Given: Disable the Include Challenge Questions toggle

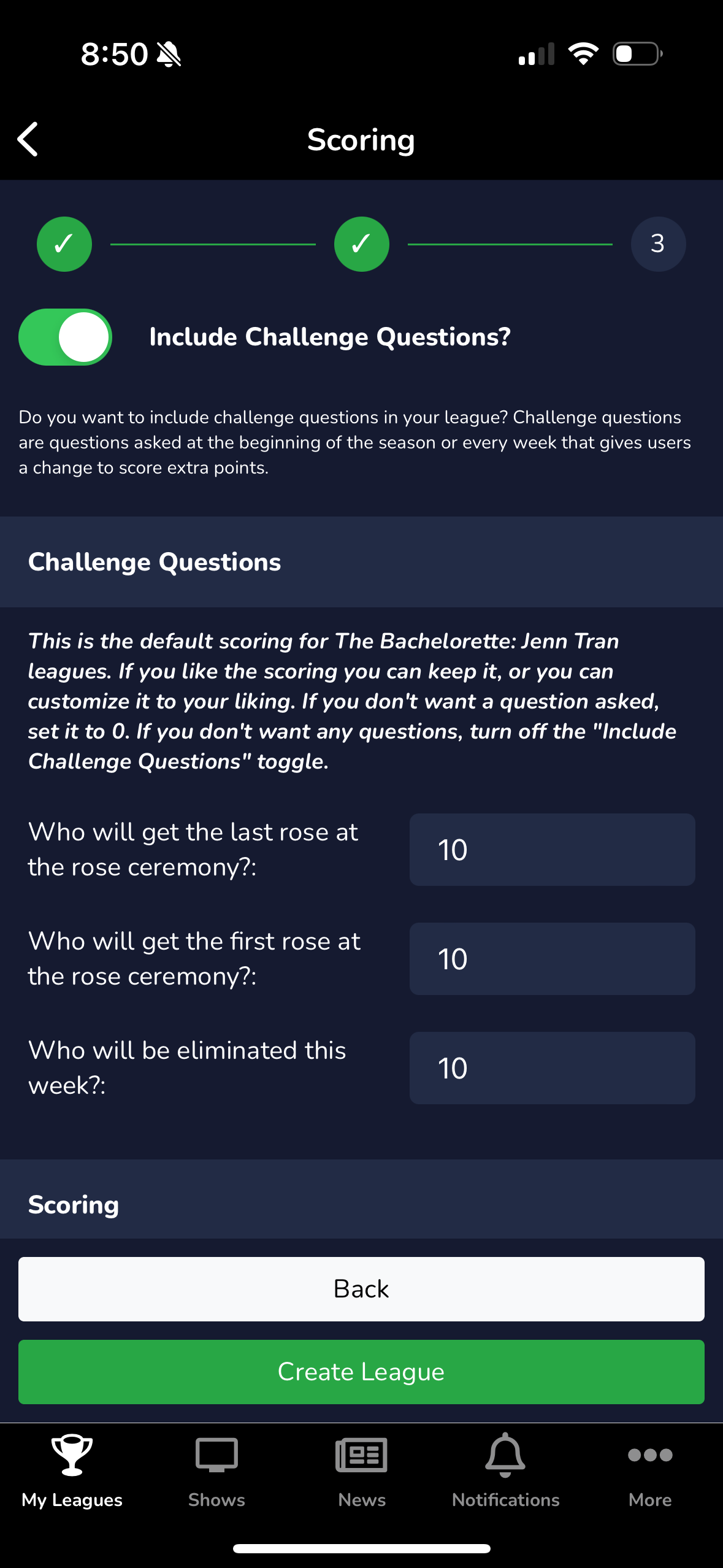Looking at the screenshot, I should point(64,336).
